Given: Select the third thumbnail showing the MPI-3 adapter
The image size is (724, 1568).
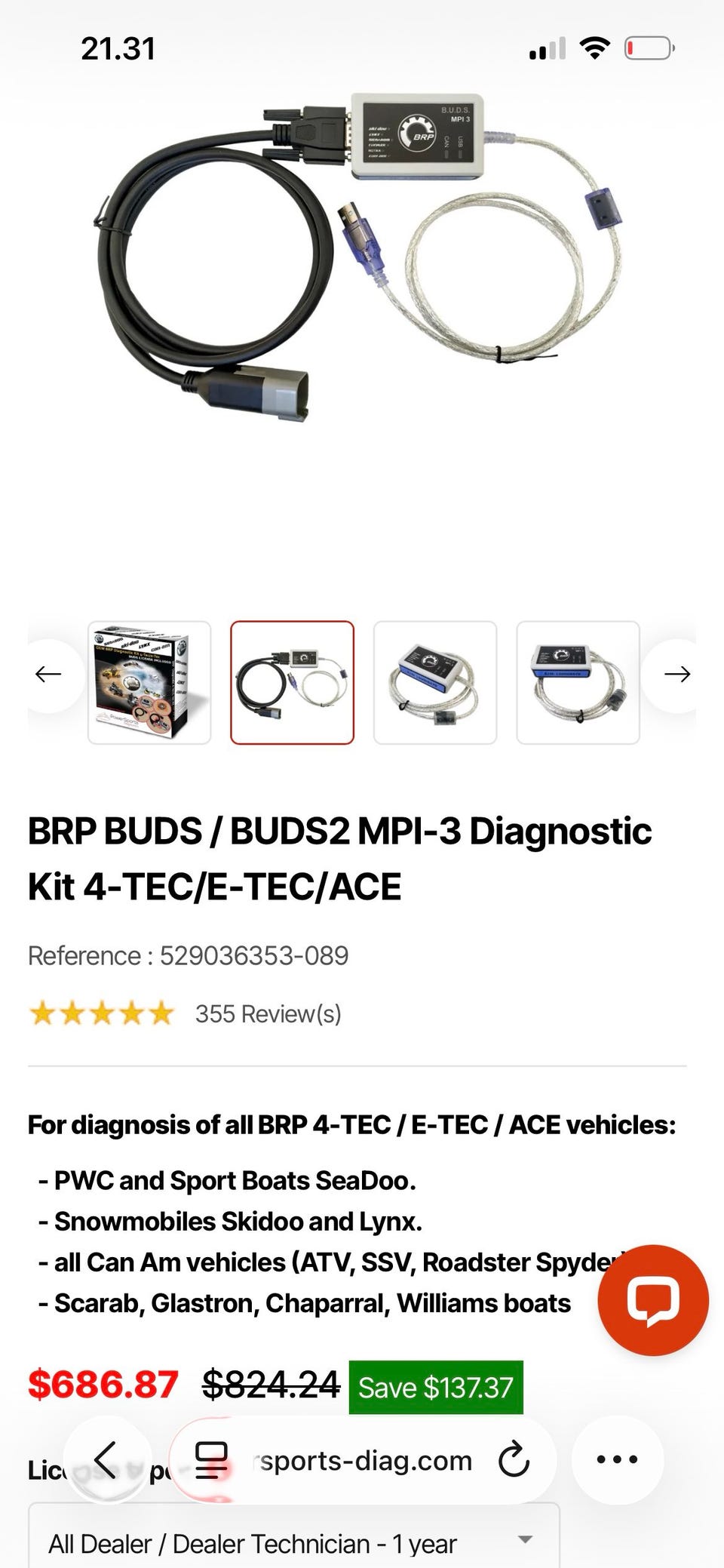Looking at the screenshot, I should tap(435, 683).
